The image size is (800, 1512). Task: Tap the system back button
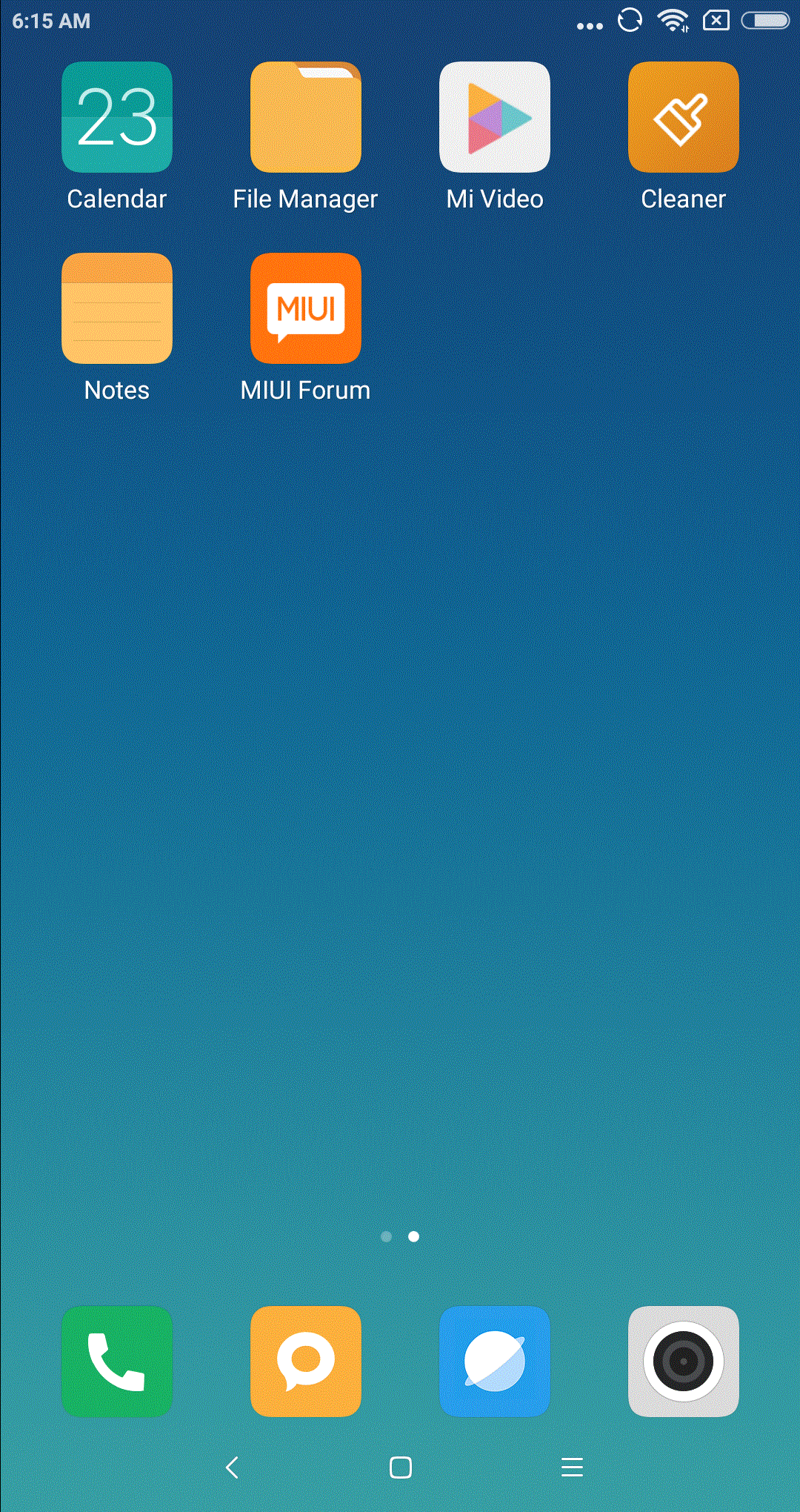[232, 1468]
